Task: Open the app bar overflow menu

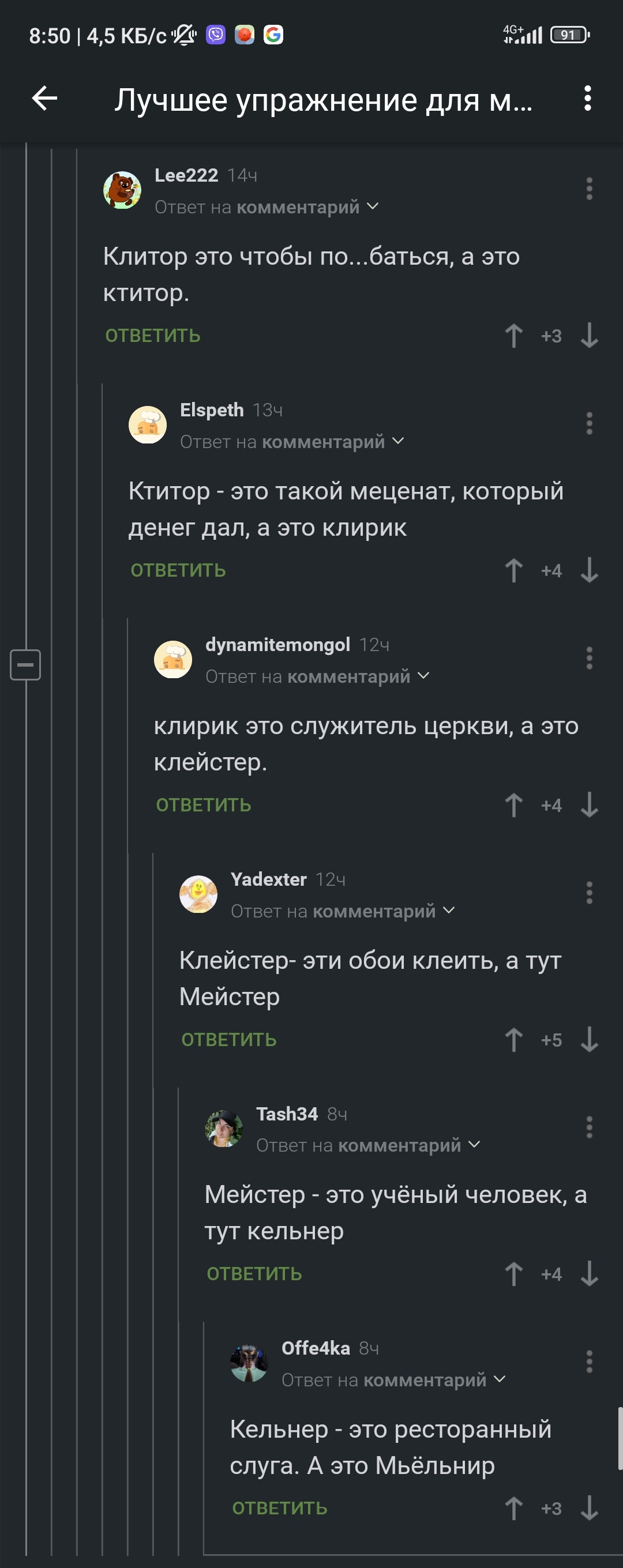Action: pyautogui.click(x=587, y=99)
